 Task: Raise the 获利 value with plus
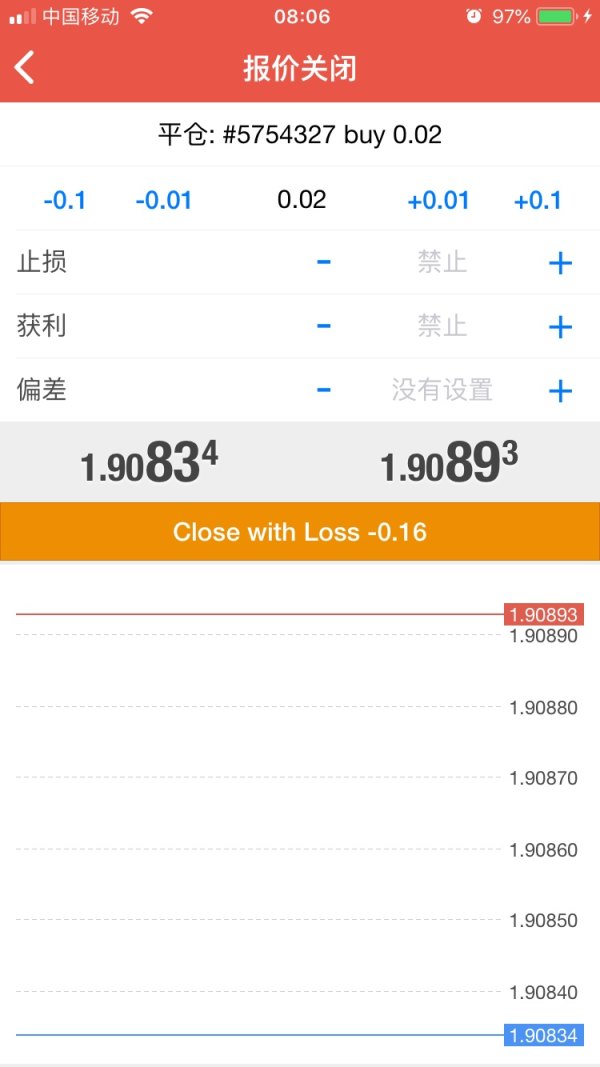pos(560,327)
